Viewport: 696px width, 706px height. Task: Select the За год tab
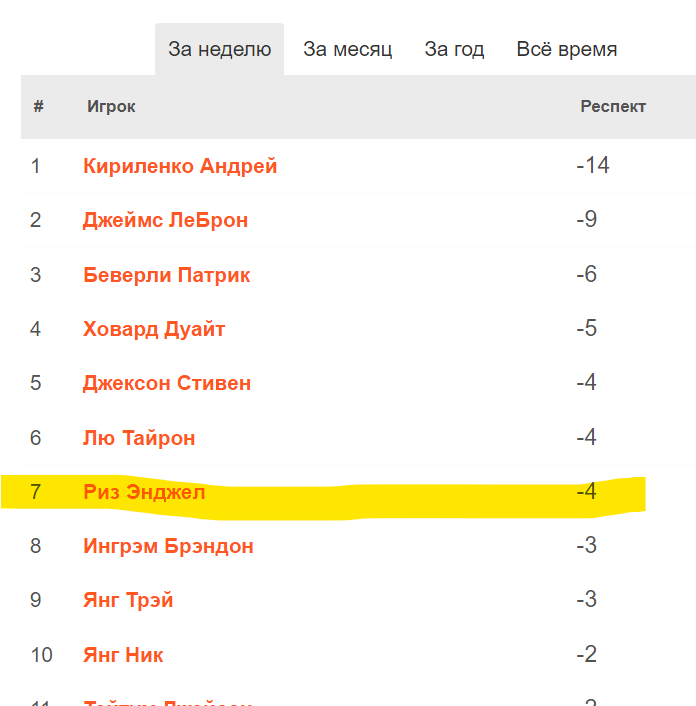454,49
